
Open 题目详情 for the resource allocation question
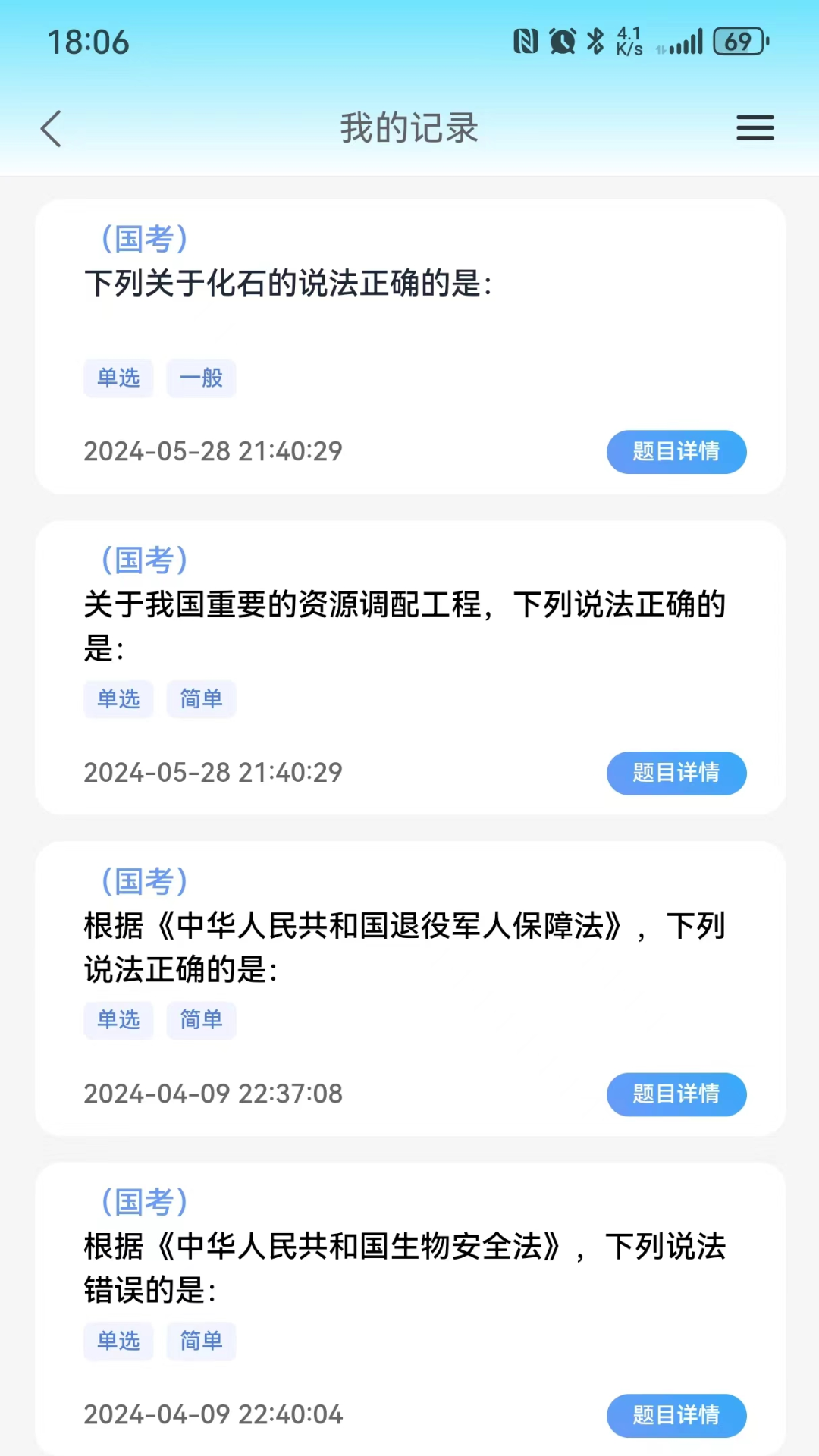(x=676, y=773)
